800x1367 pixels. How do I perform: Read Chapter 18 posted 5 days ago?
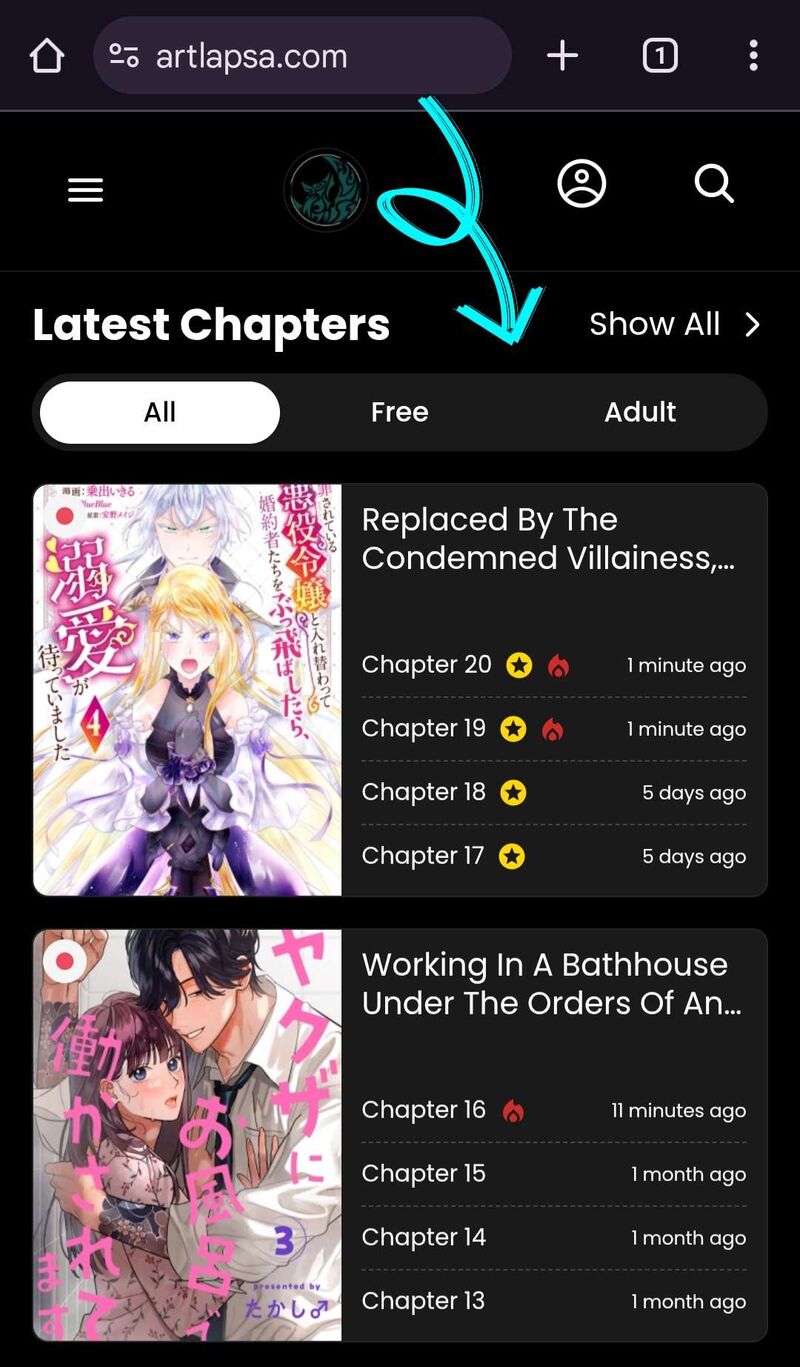coord(424,792)
